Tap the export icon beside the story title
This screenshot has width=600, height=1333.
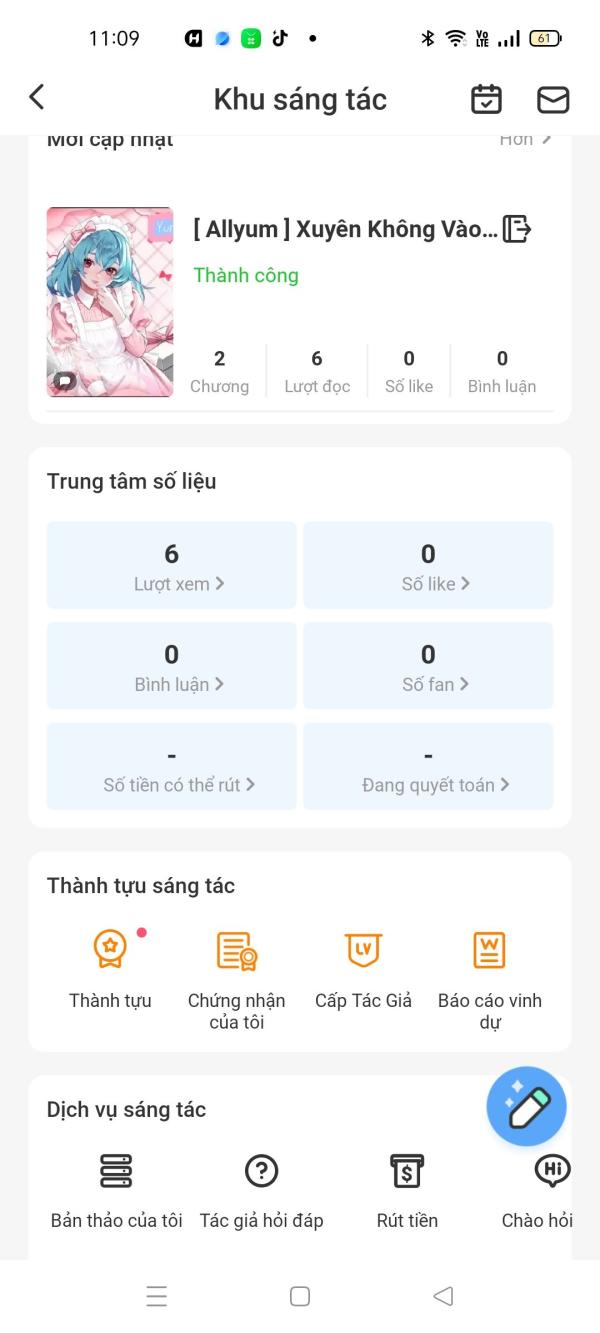(x=517, y=229)
